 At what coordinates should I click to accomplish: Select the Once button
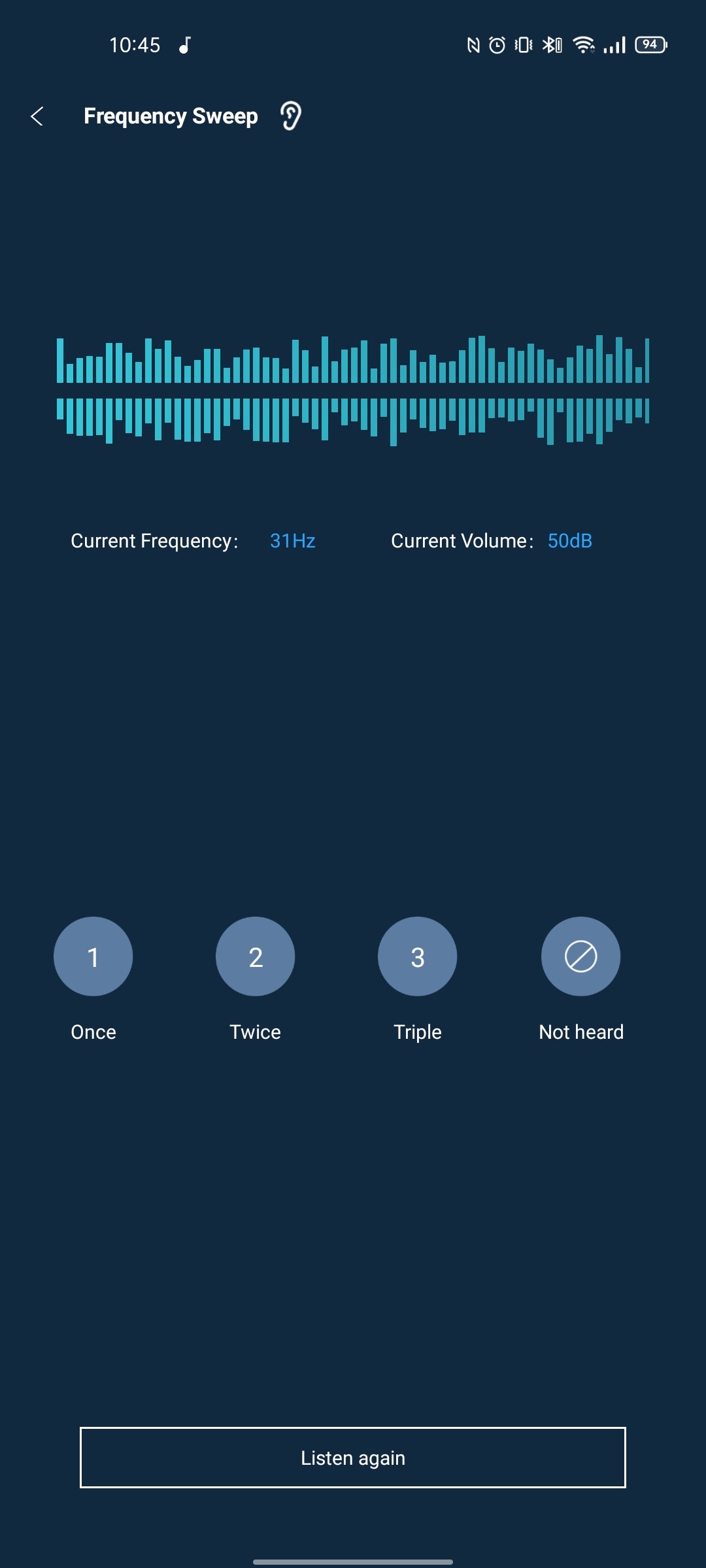click(x=93, y=956)
